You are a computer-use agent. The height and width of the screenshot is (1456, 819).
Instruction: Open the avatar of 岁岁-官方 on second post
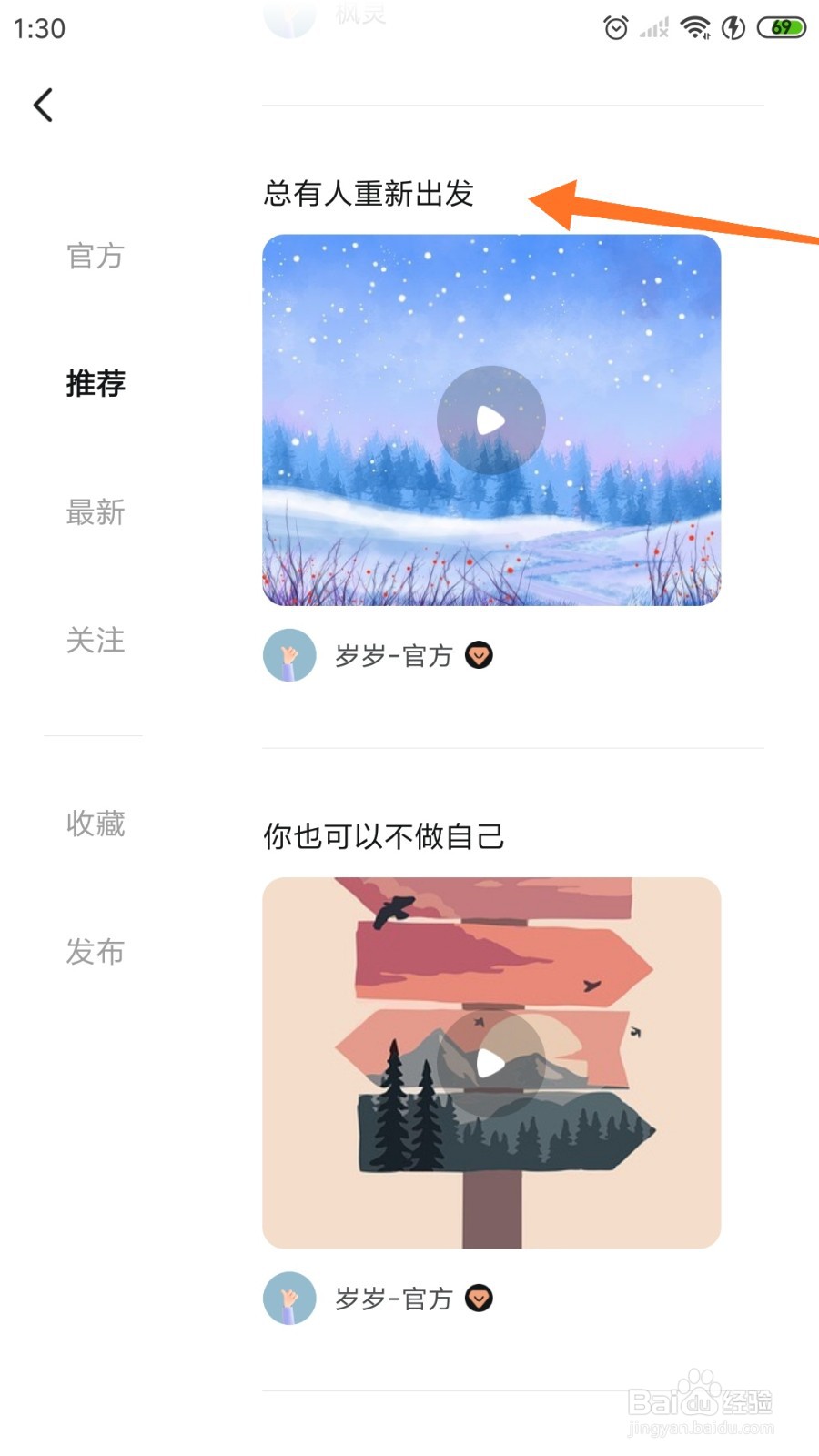[x=288, y=1299]
